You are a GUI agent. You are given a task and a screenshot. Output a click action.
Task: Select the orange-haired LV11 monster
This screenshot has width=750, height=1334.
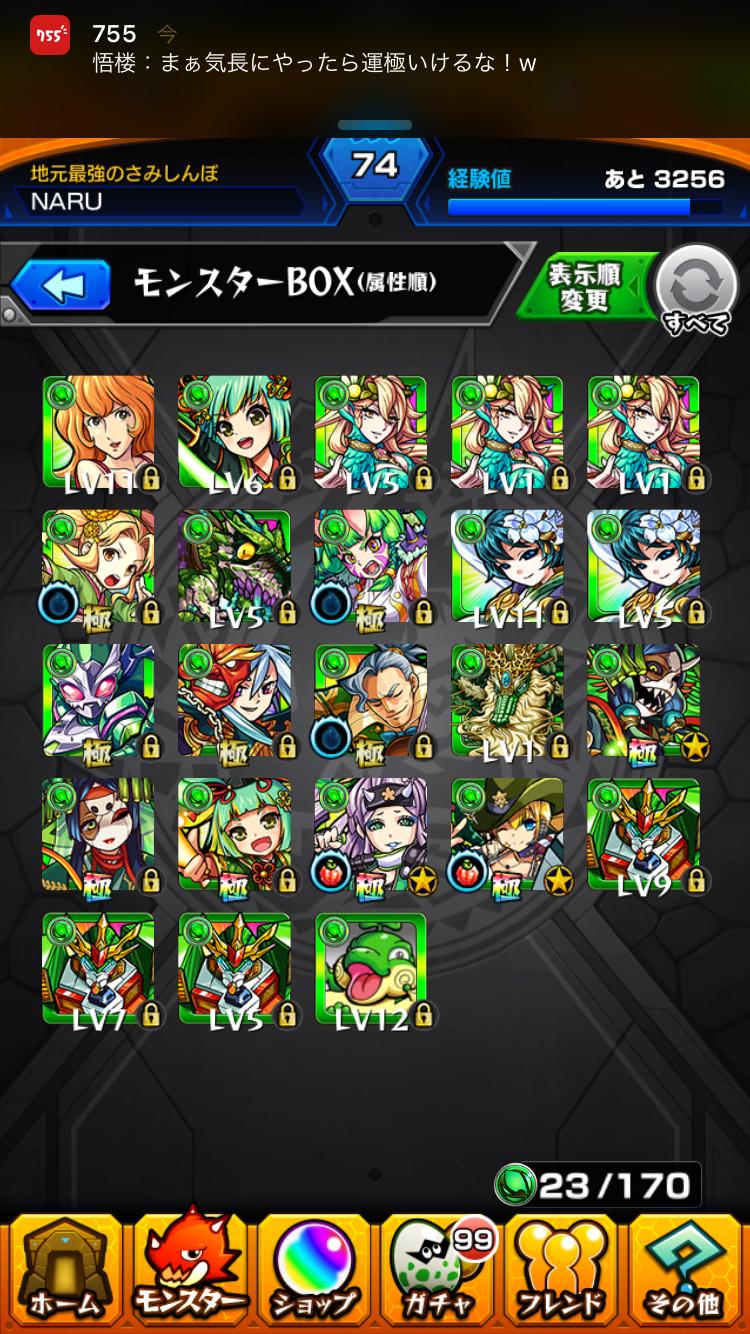[98, 432]
